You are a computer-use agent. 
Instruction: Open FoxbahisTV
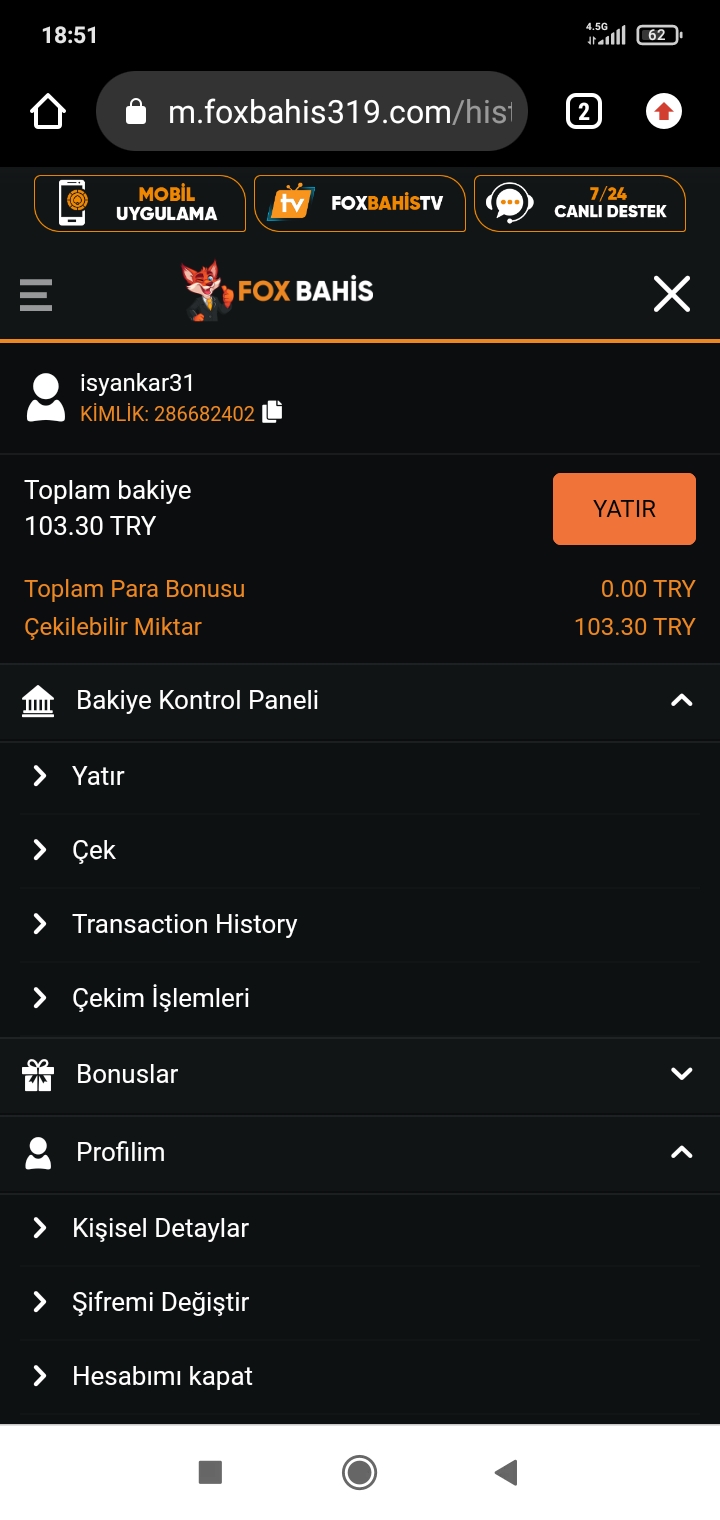pos(360,204)
